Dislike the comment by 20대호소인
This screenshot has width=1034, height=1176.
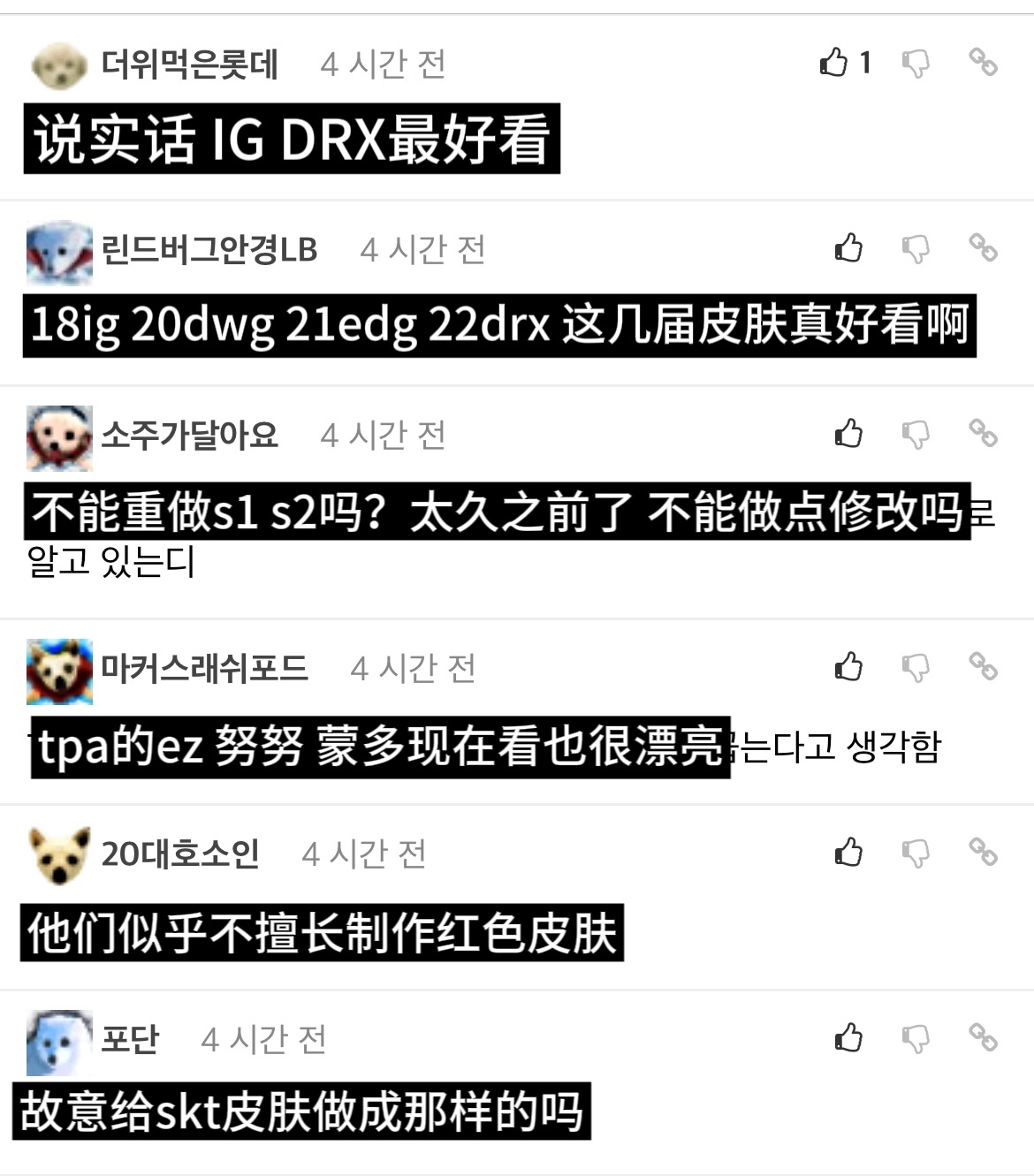(916, 853)
